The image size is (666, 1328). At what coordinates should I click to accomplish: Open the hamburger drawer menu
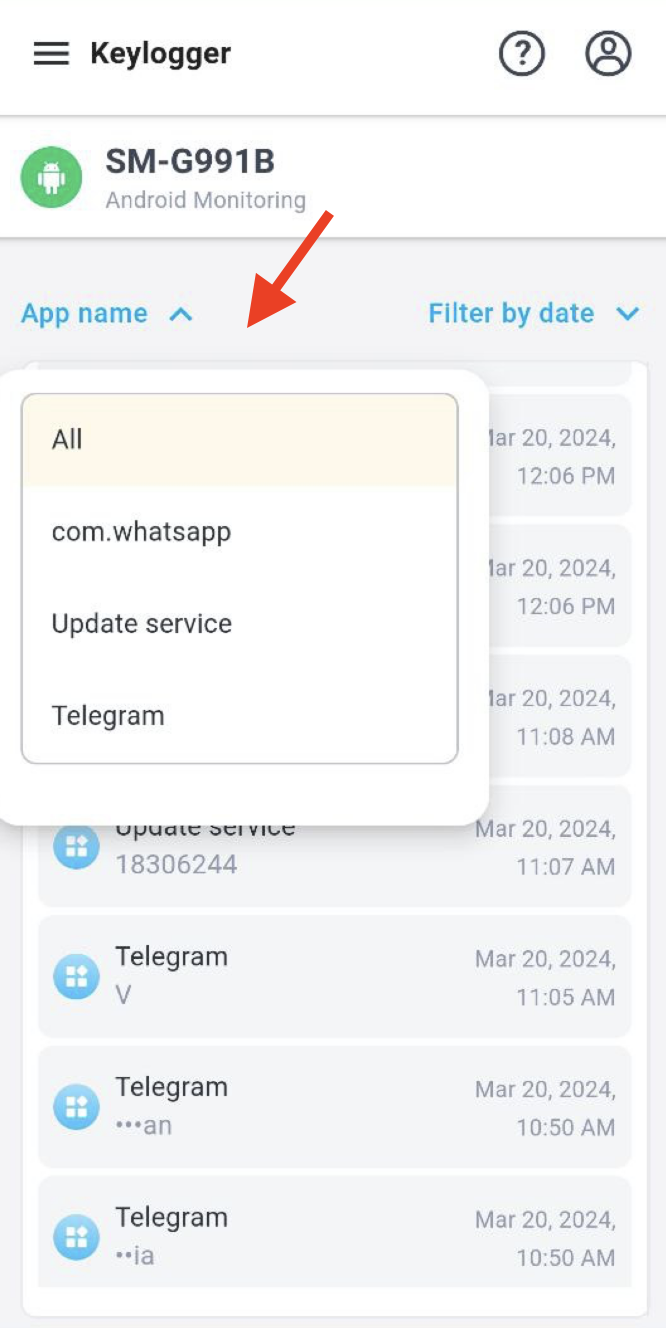[x=51, y=54]
